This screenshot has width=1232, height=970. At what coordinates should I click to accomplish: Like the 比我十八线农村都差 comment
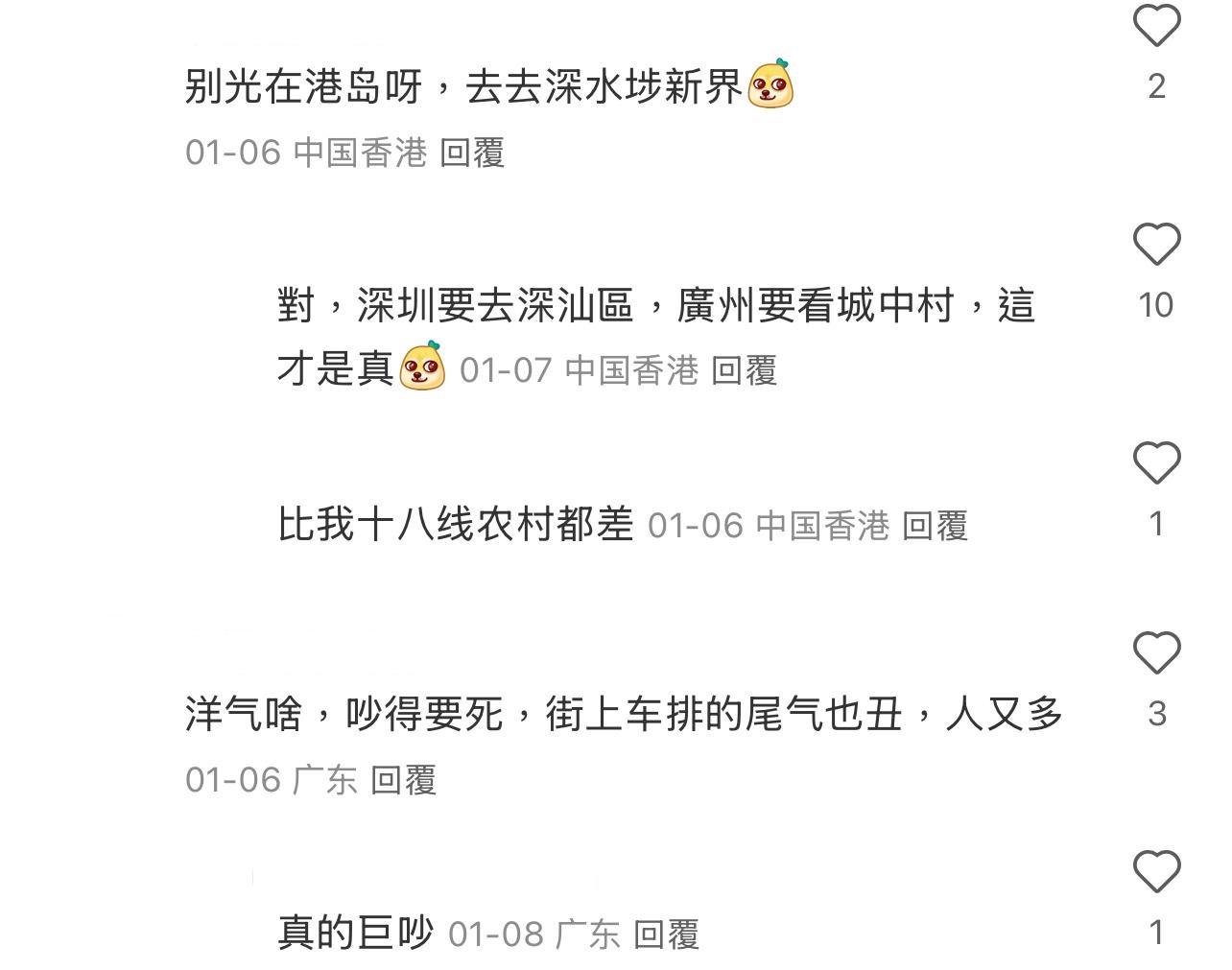(1156, 463)
